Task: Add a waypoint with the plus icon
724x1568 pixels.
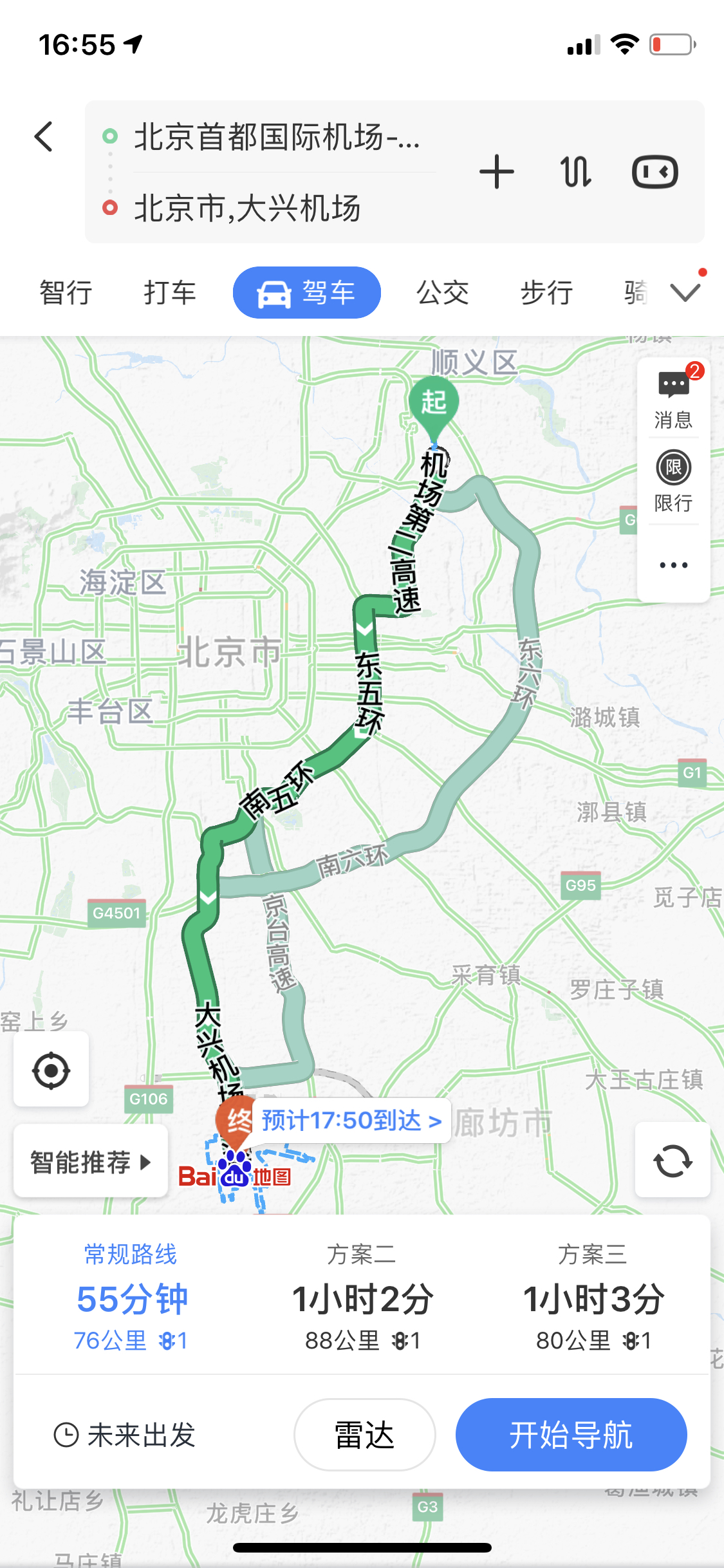Action: click(497, 172)
